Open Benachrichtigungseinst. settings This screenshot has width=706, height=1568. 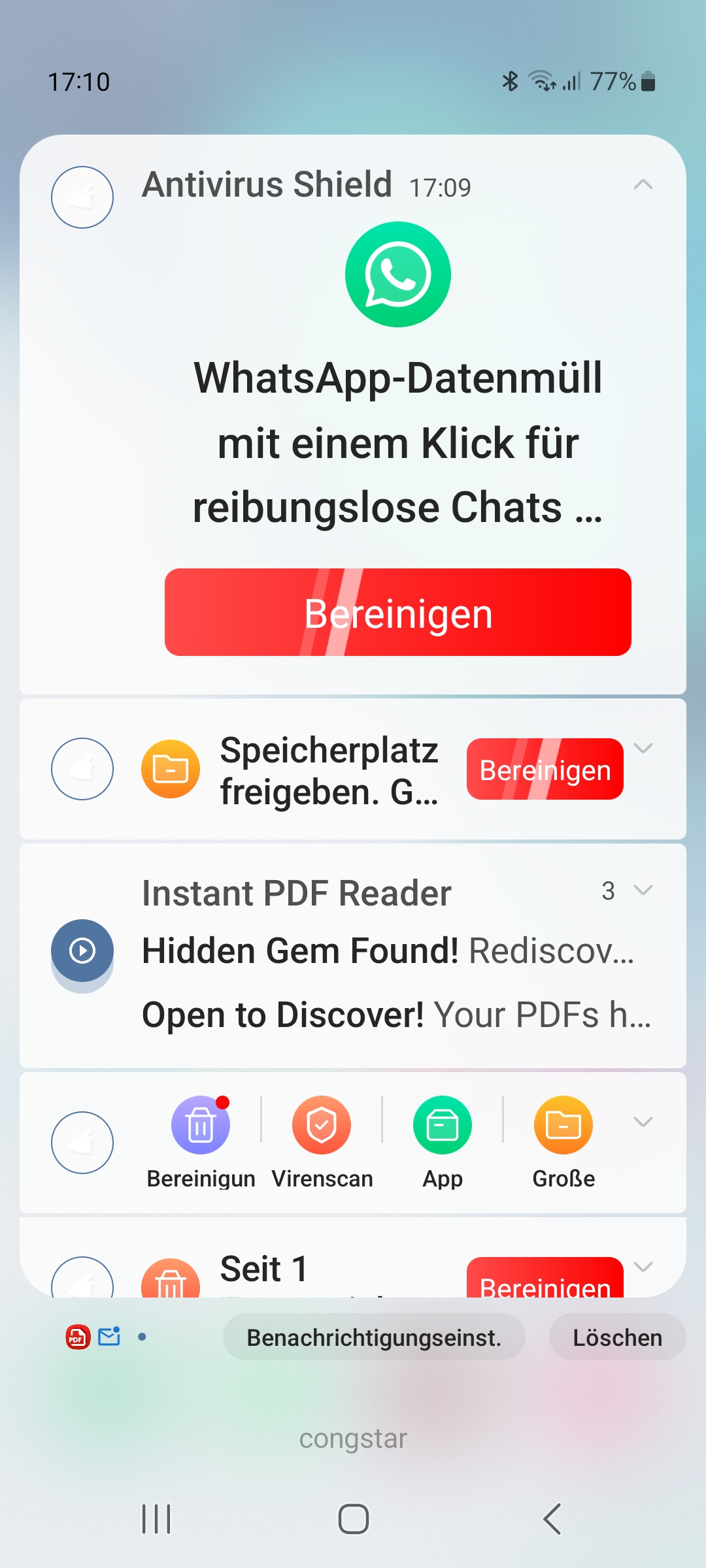374,1337
